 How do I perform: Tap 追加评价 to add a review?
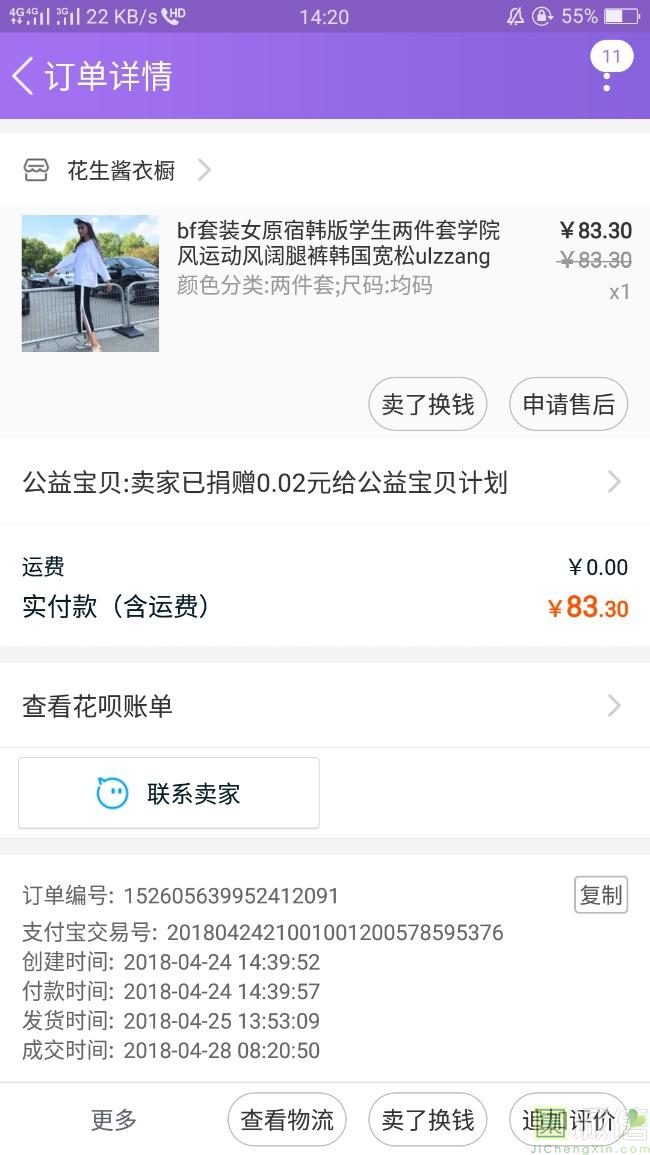pos(568,1120)
